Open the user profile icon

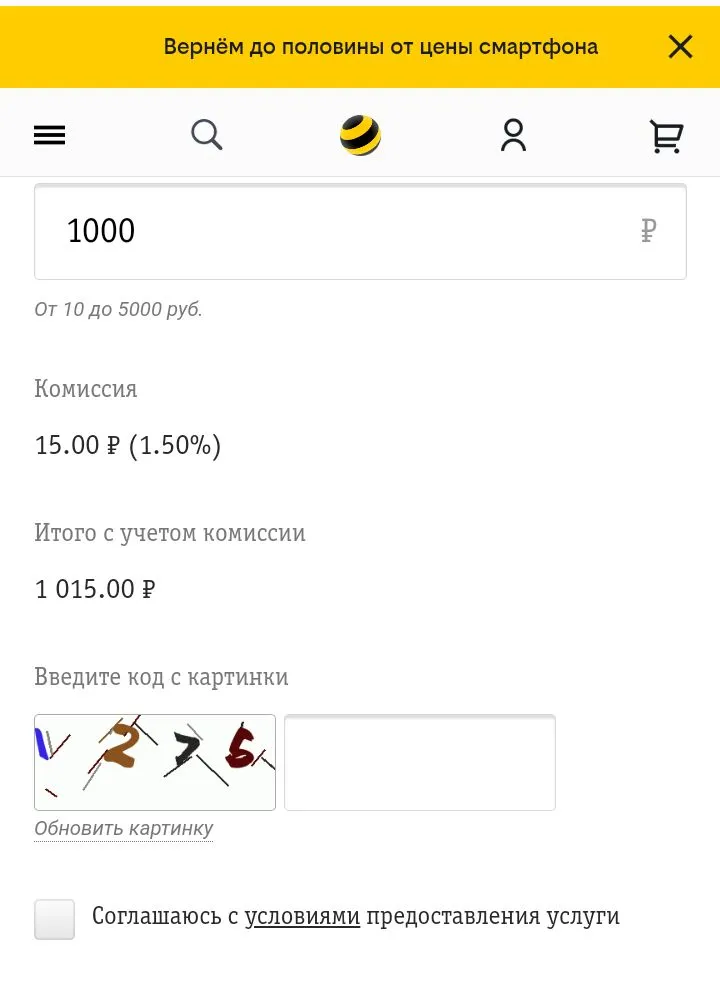[x=513, y=135]
